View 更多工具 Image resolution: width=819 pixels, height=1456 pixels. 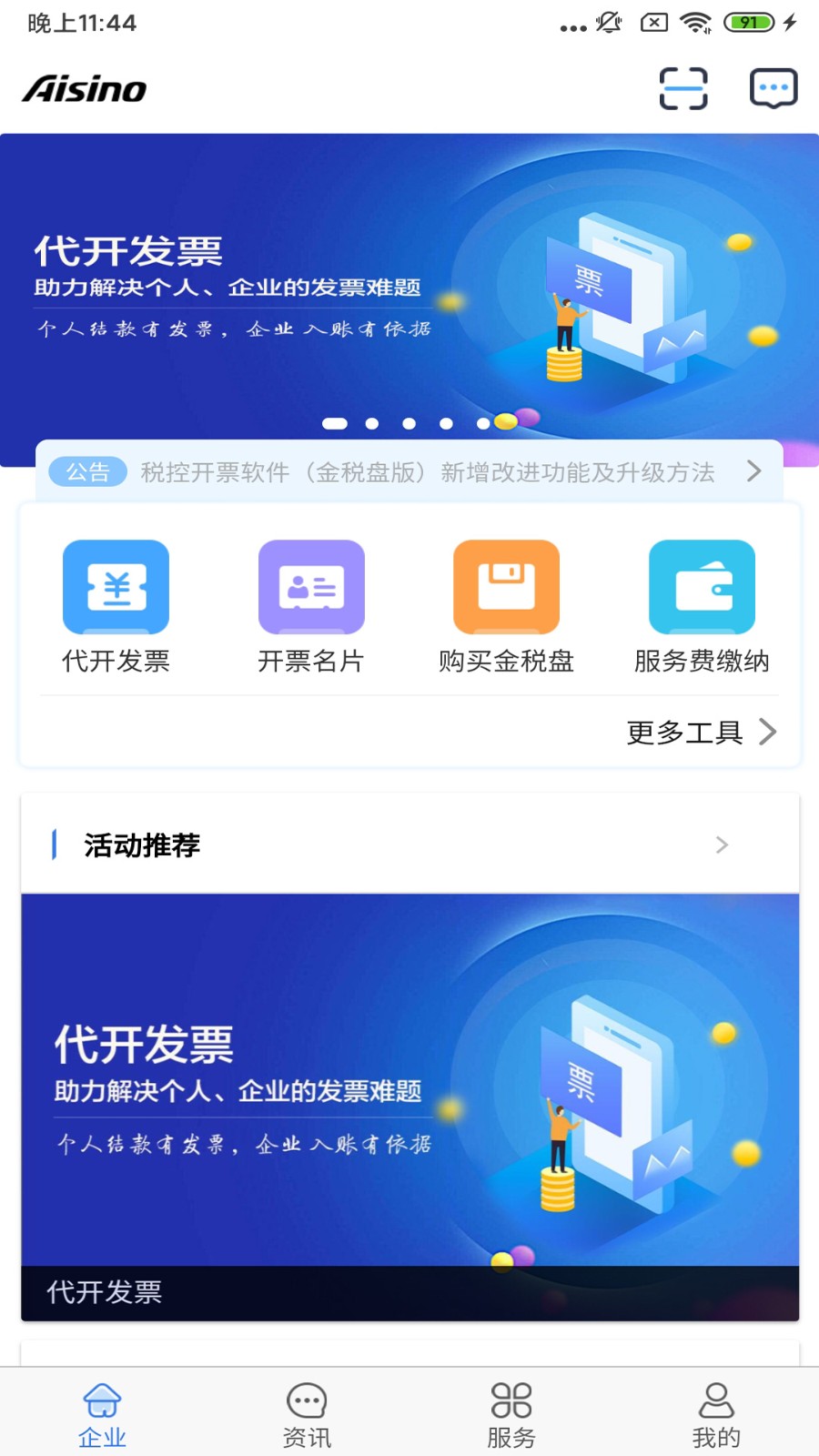(701, 732)
